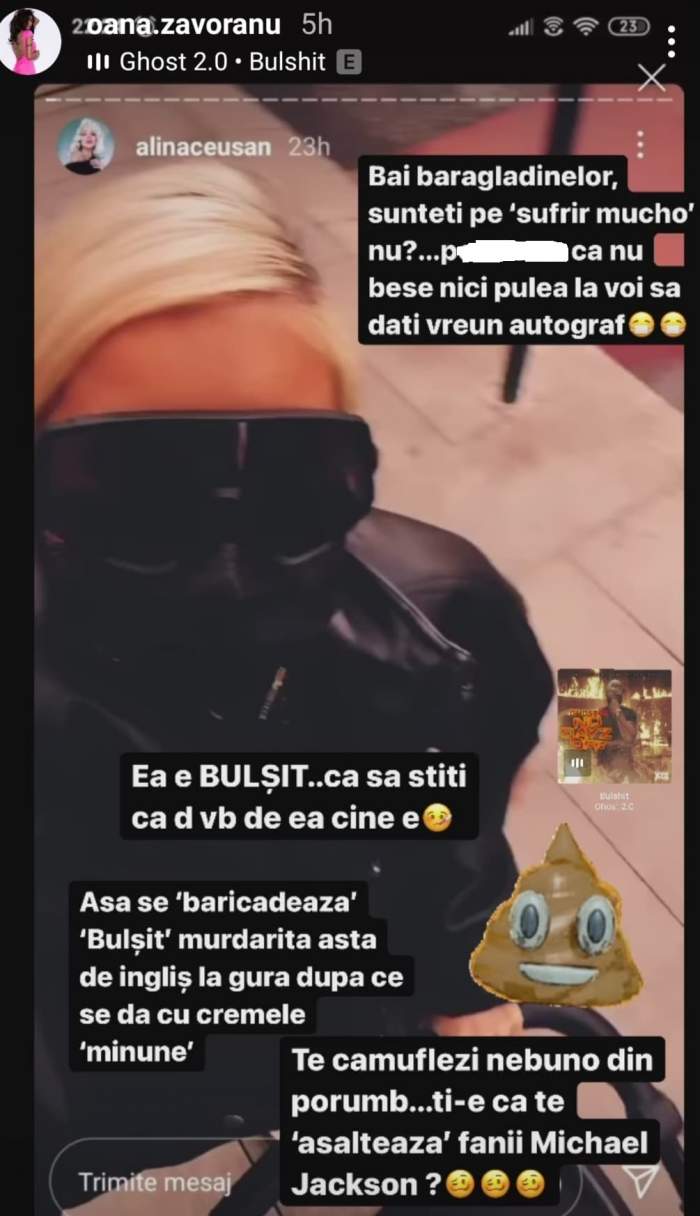This screenshot has width=700, height=1216.
Task: Open the oana.zavoranu username
Action: [184, 24]
